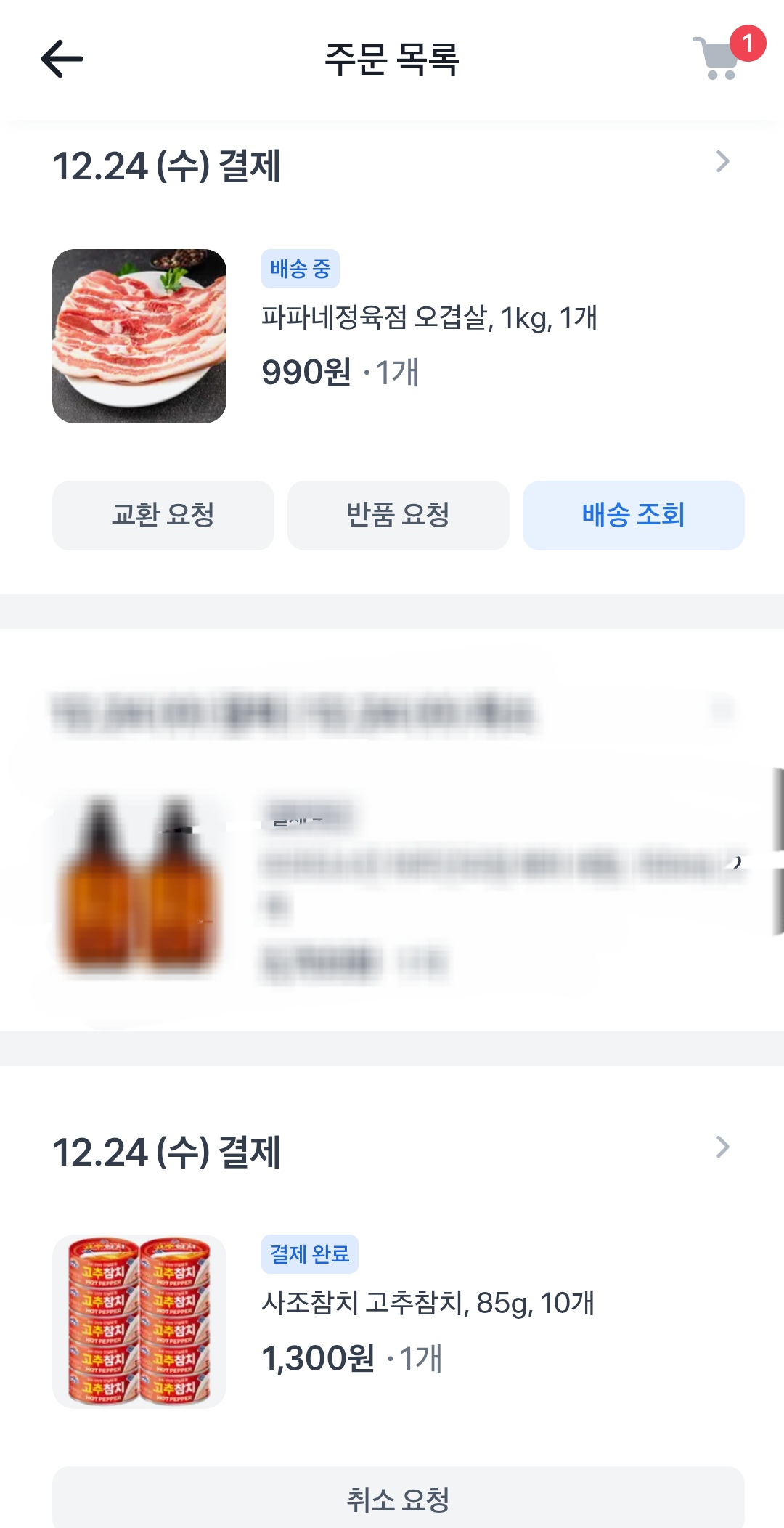View the 파파네정육점 오겹살 product image
Image resolution: width=784 pixels, height=1528 pixels.
pyautogui.click(x=139, y=336)
